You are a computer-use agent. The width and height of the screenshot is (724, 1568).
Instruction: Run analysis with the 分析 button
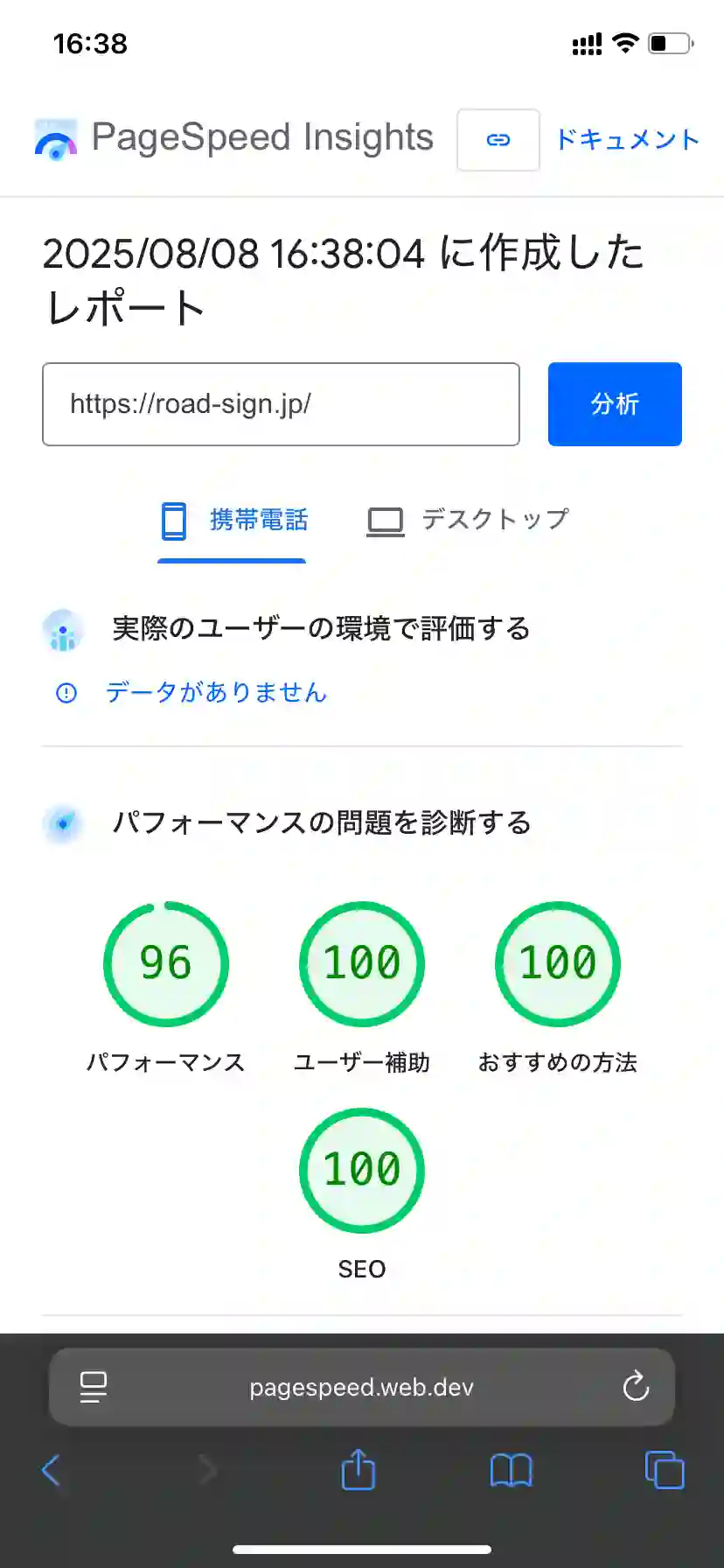coord(615,404)
